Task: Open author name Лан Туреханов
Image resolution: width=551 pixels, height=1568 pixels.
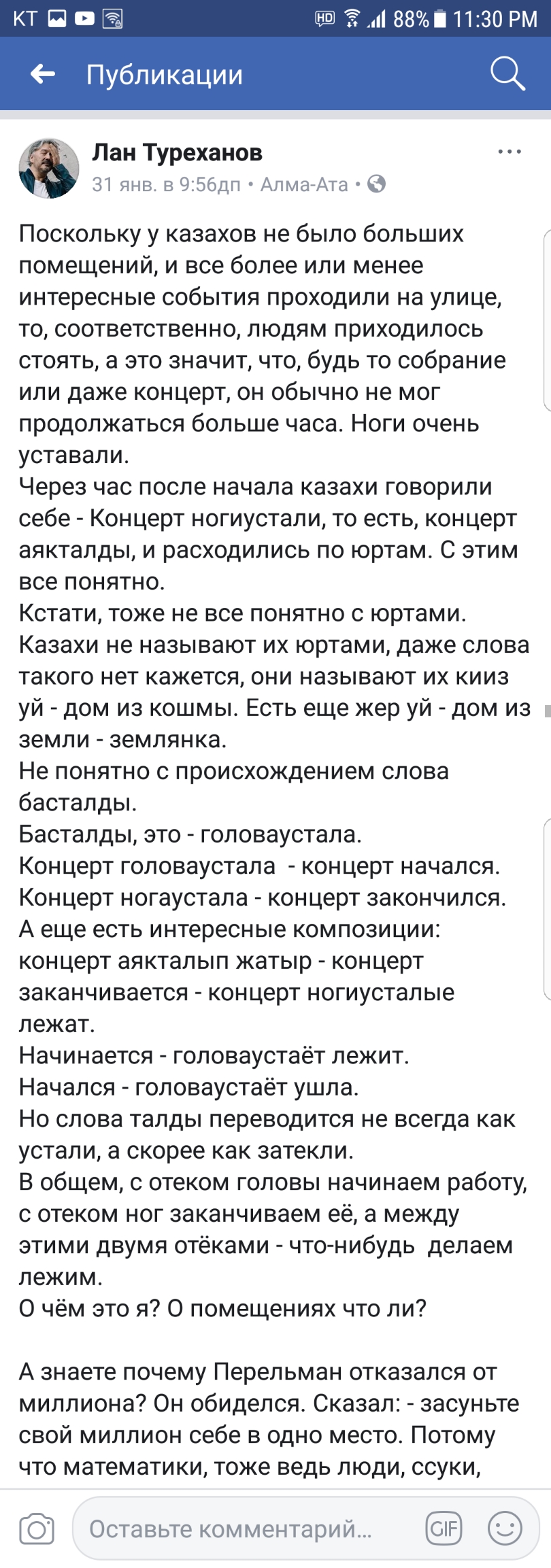Action: pos(177,152)
